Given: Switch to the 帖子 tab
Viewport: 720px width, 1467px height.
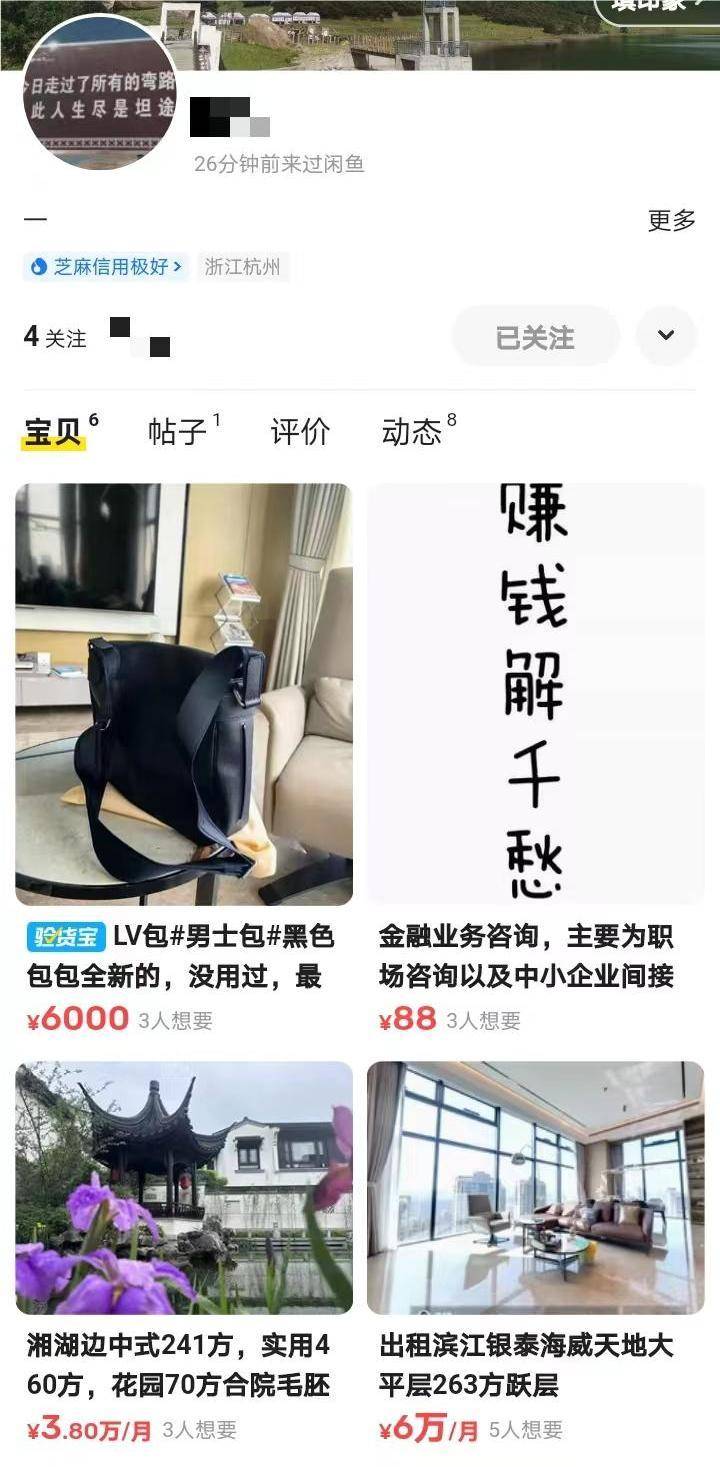Looking at the screenshot, I should [x=178, y=432].
